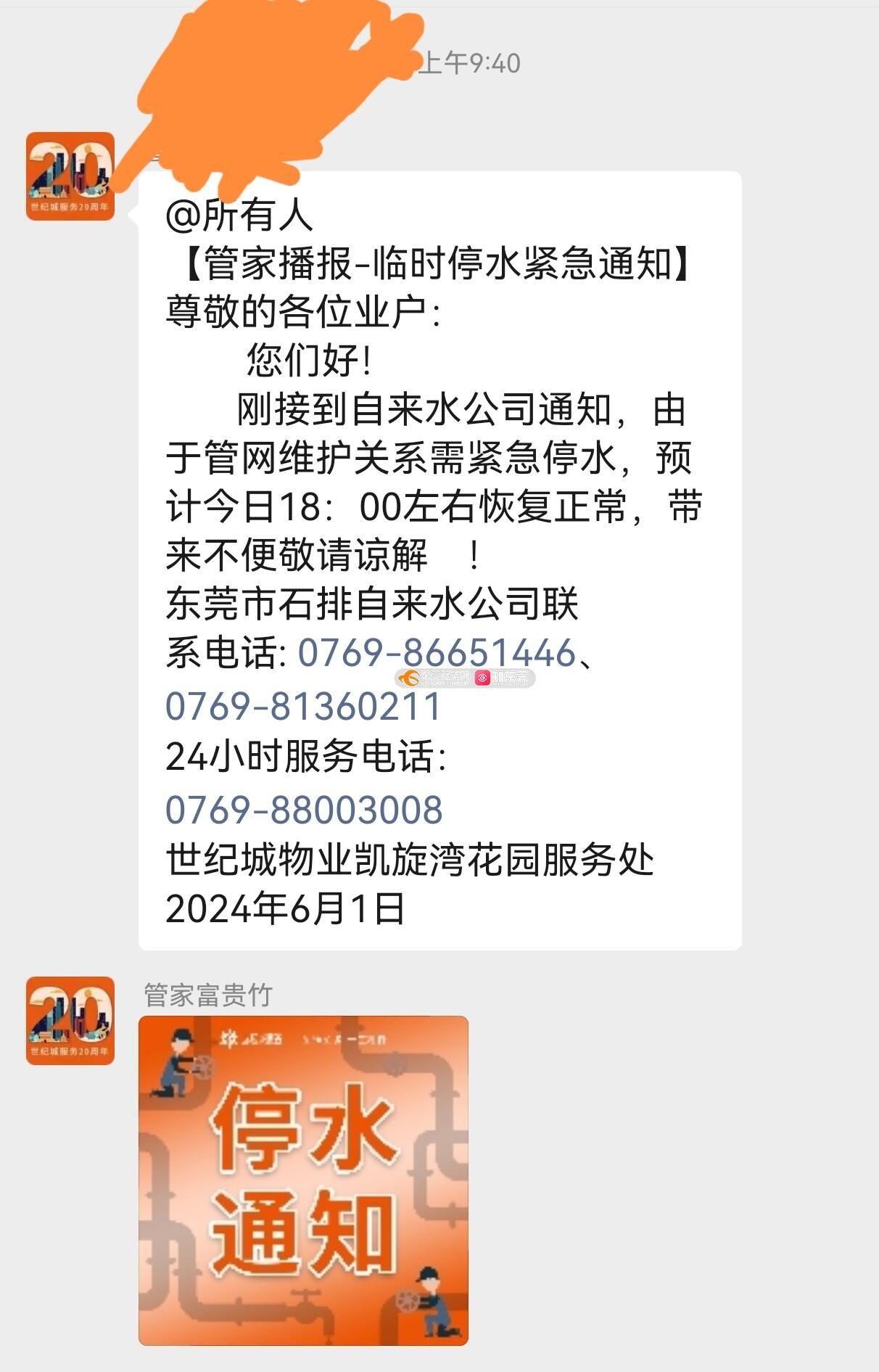Screen dimensions: 879x1372
Task: Tap the avatar beside the @所有人 notice
Action: tap(70, 176)
